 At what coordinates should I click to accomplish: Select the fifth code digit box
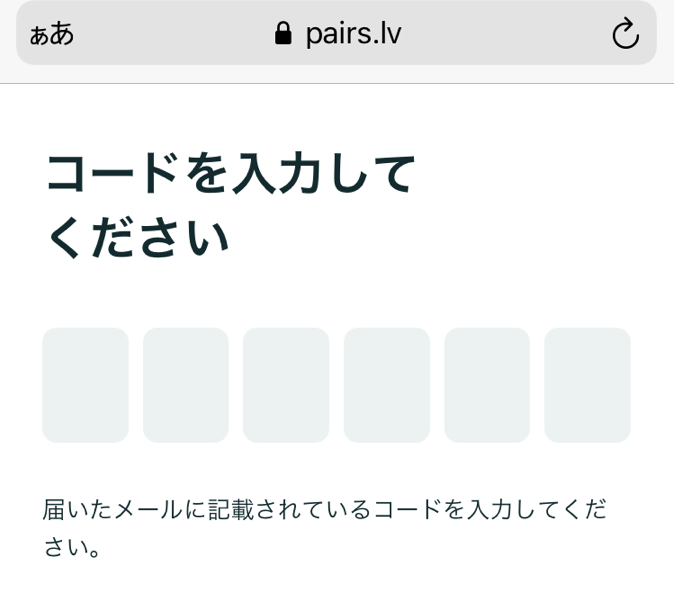tap(487, 385)
